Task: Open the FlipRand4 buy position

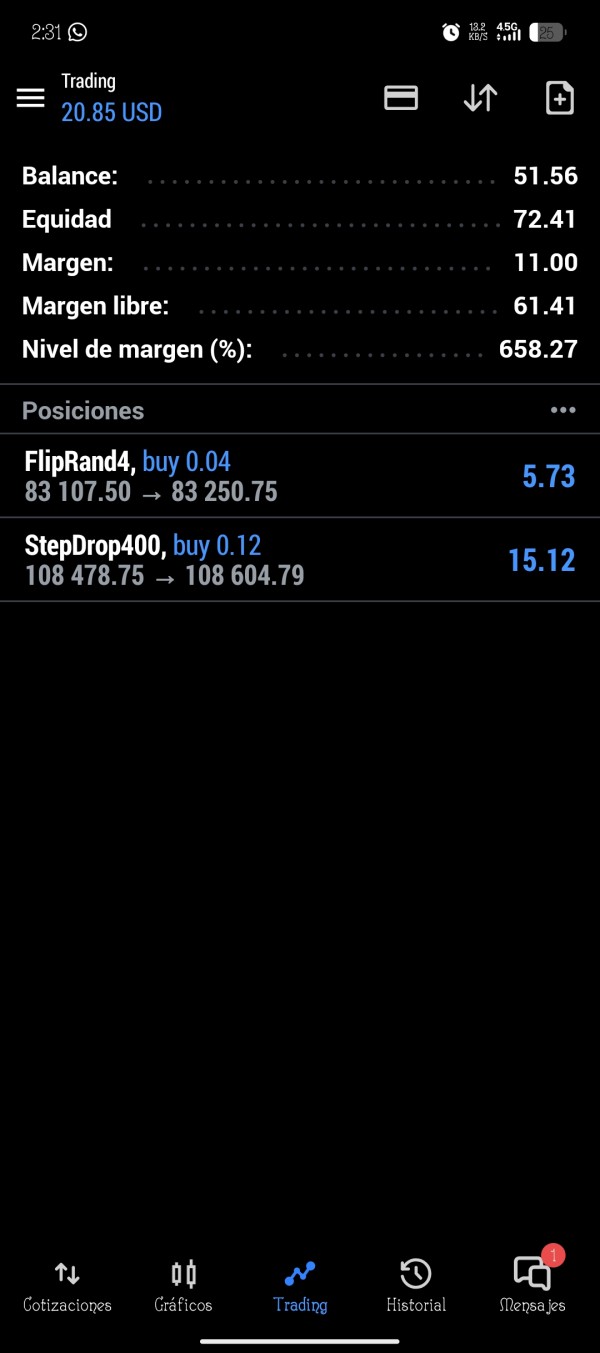Action: tap(300, 476)
